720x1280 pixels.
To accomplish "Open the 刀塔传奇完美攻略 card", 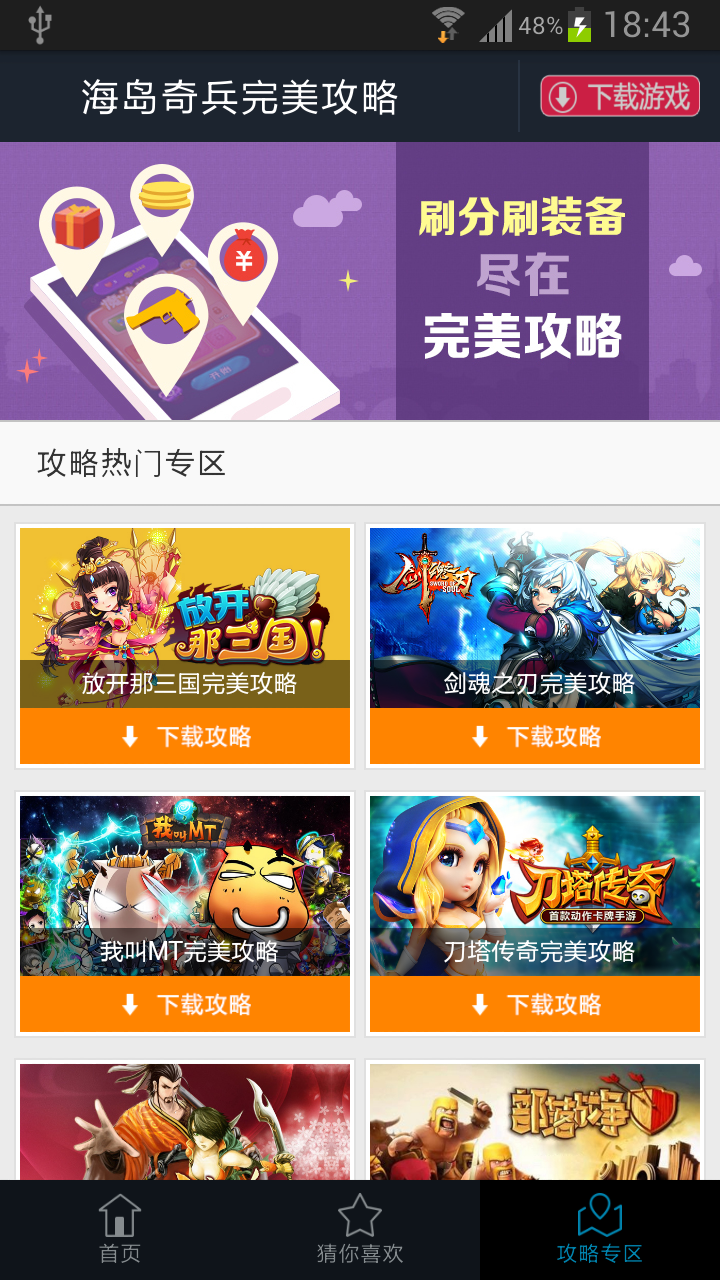I will click(535, 885).
